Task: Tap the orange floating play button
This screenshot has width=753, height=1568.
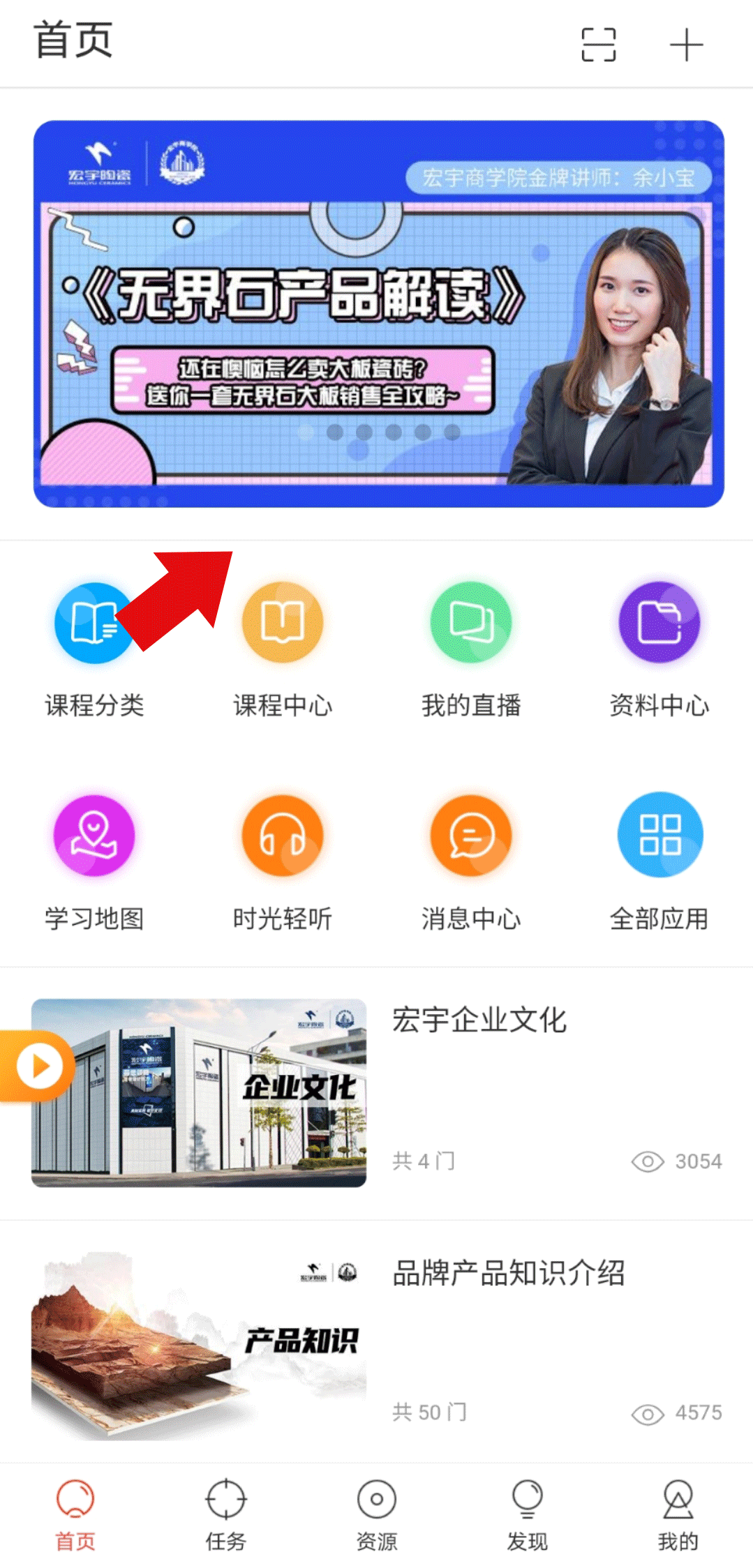Action: tap(38, 1066)
